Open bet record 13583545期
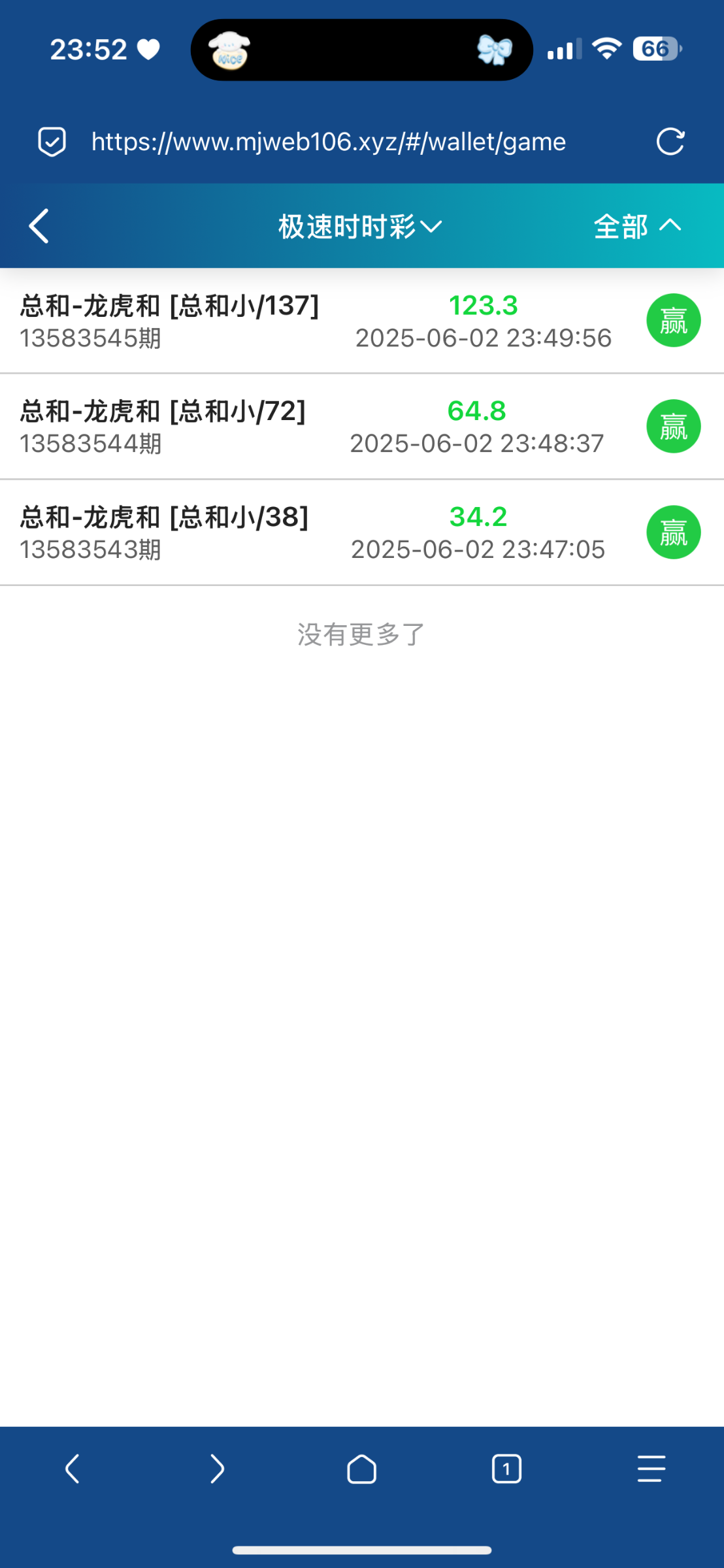 (362, 321)
